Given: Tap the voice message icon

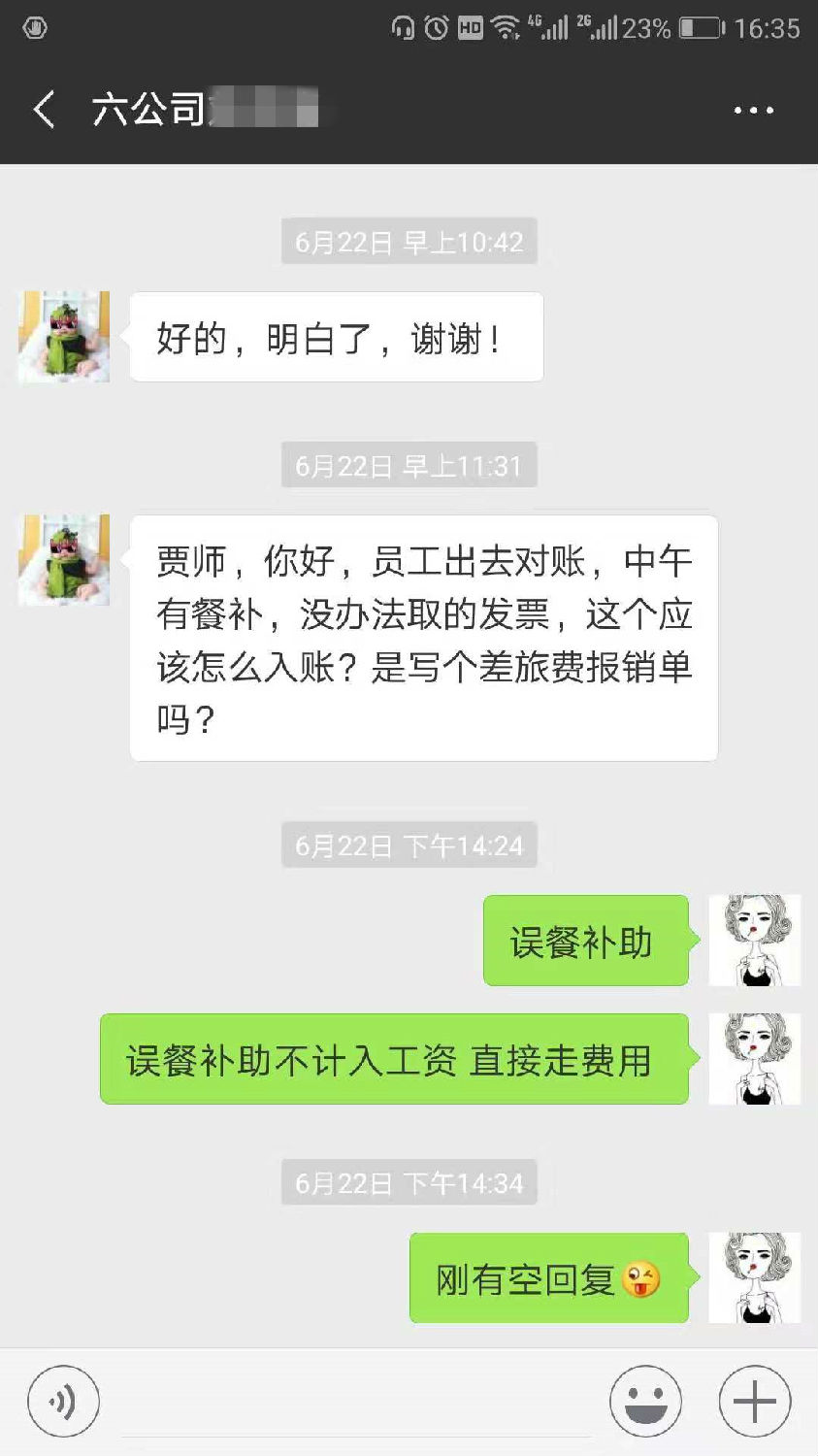Looking at the screenshot, I should pos(62,1402).
